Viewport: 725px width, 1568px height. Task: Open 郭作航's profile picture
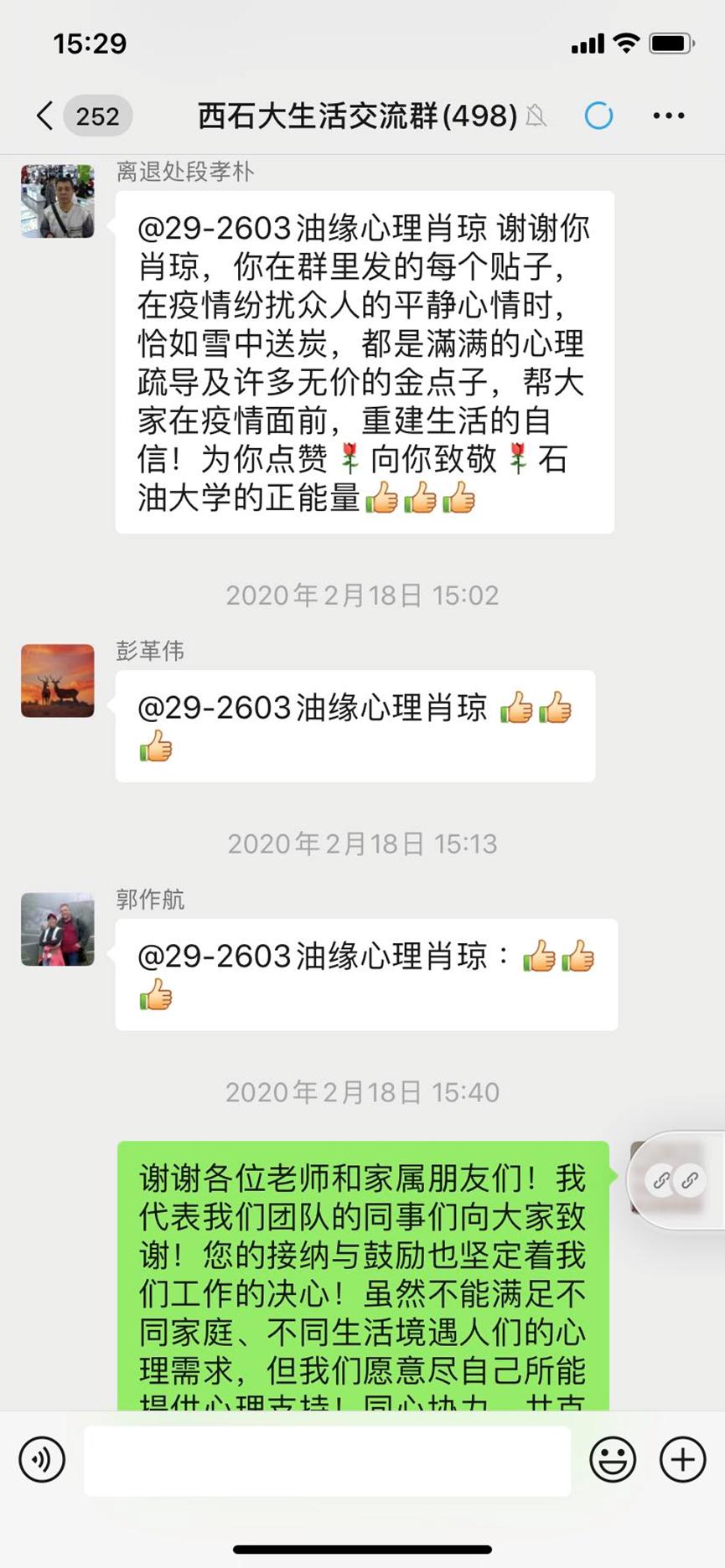pyautogui.click(x=57, y=929)
